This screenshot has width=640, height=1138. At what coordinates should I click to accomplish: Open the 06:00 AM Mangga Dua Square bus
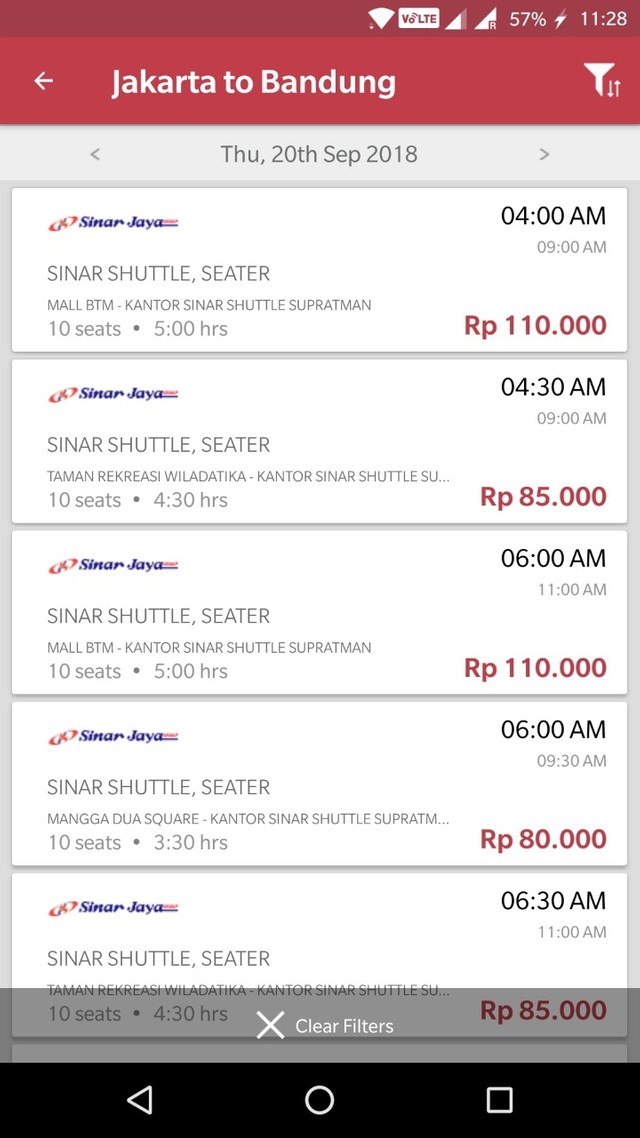tap(319, 784)
